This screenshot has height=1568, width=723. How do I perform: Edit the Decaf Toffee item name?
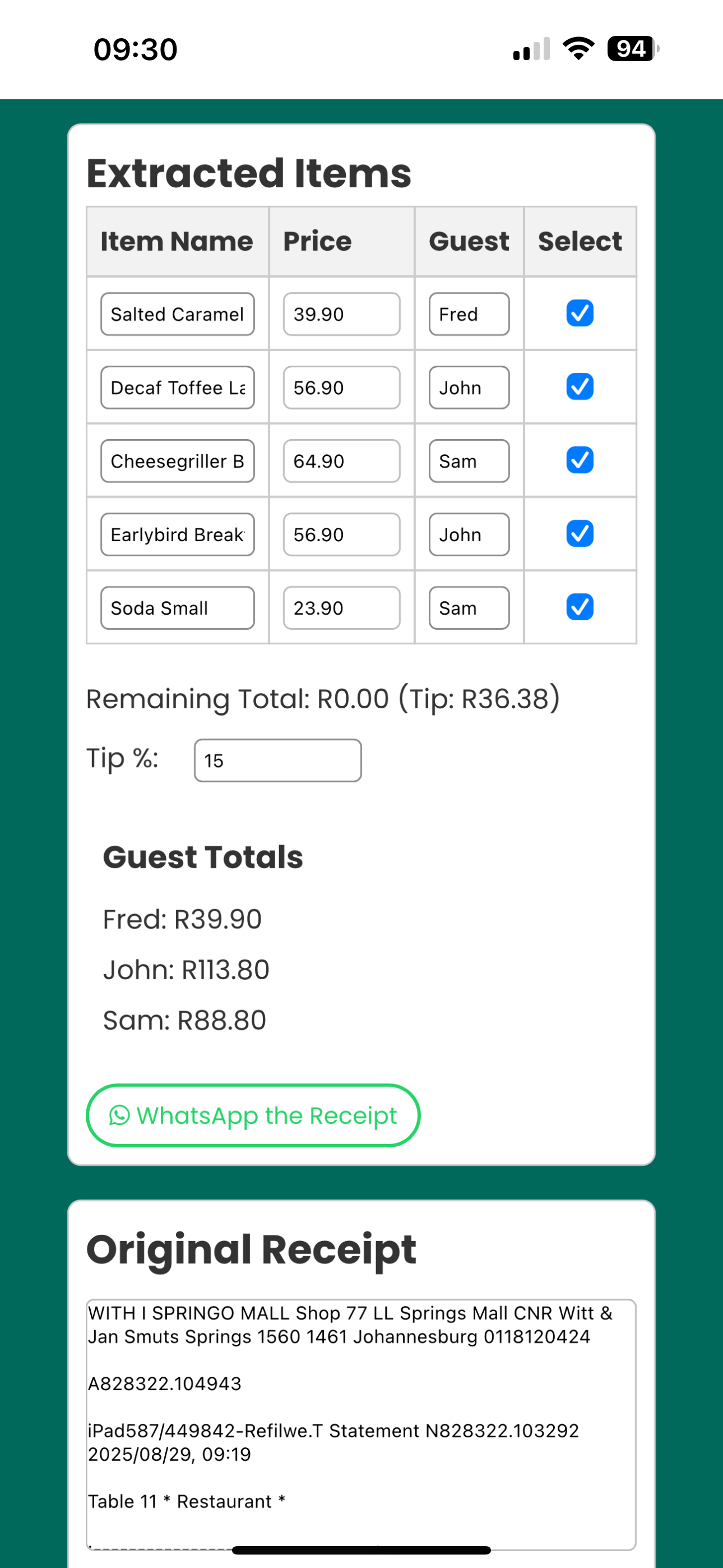click(177, 388)
